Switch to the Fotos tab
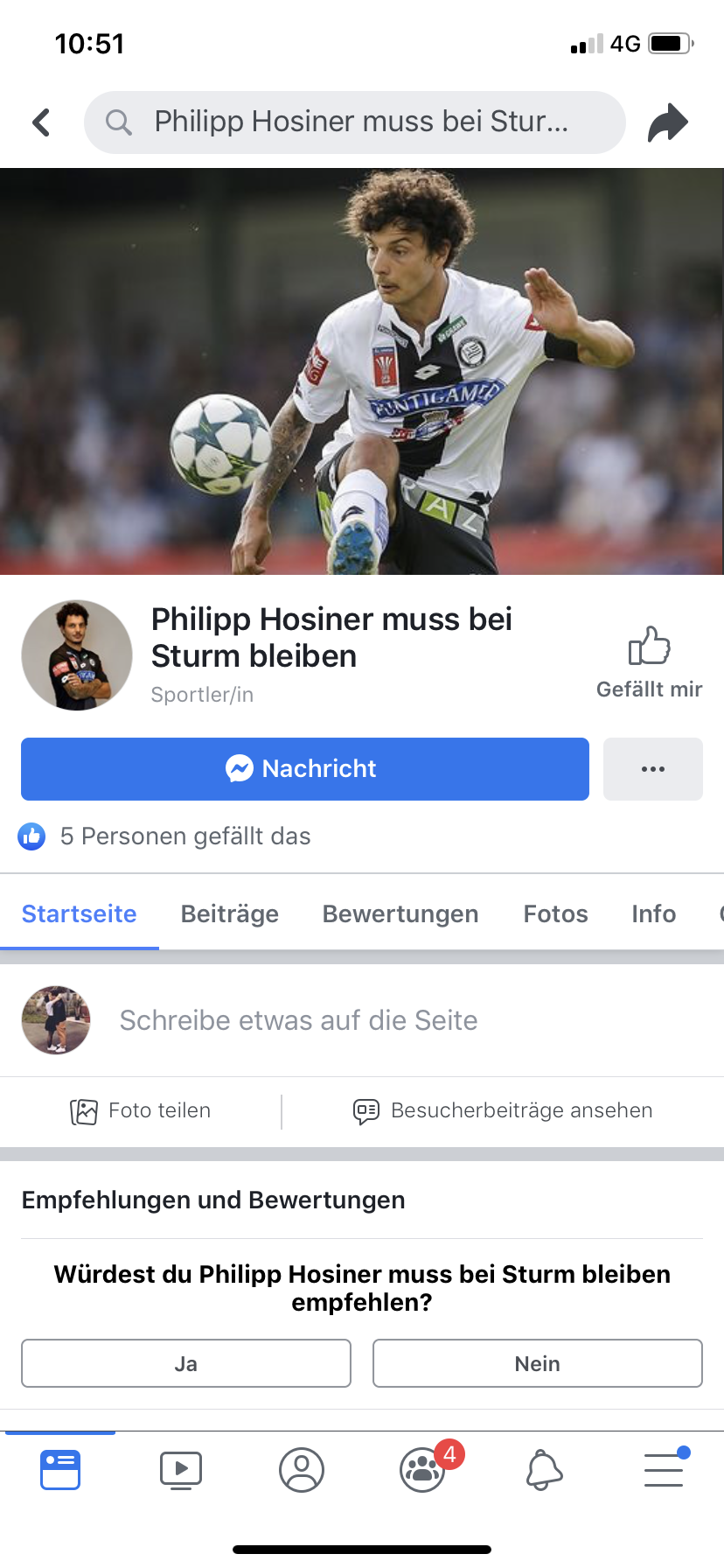 (555, 913)
